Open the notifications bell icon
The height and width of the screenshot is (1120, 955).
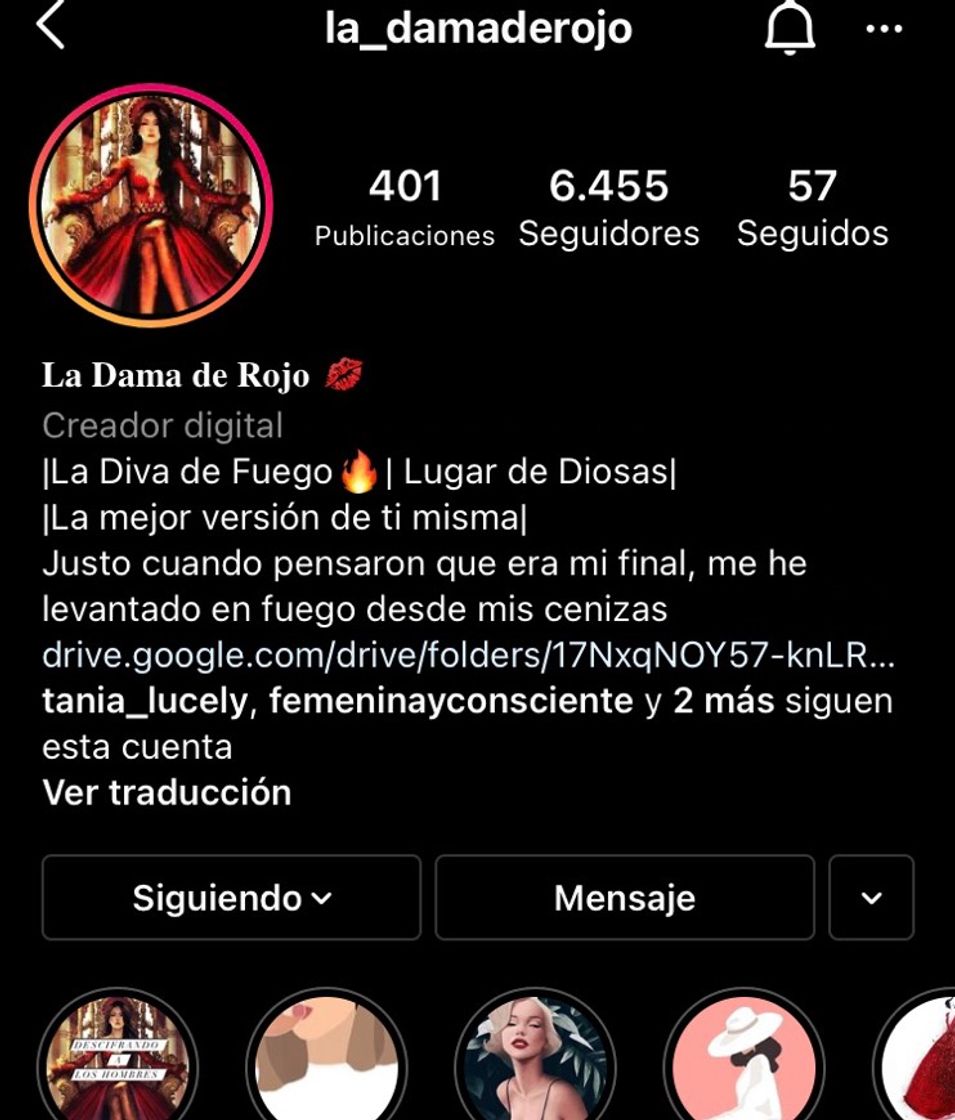[791, 28]
